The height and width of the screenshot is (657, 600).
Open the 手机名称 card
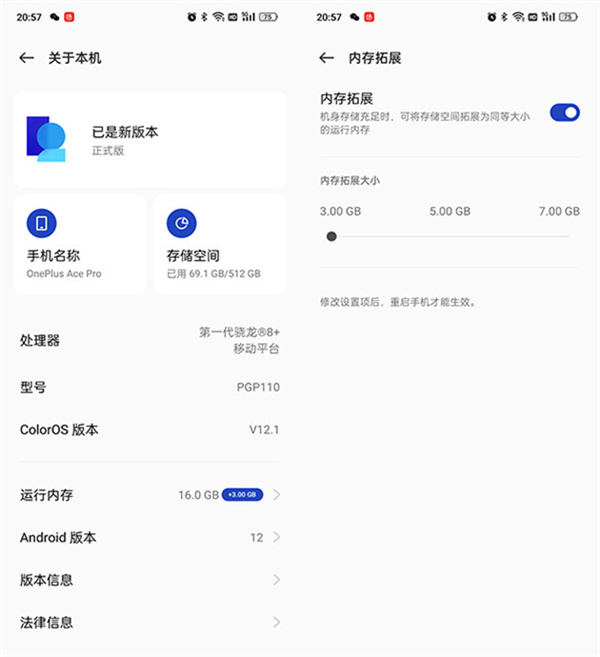point(80,244)
